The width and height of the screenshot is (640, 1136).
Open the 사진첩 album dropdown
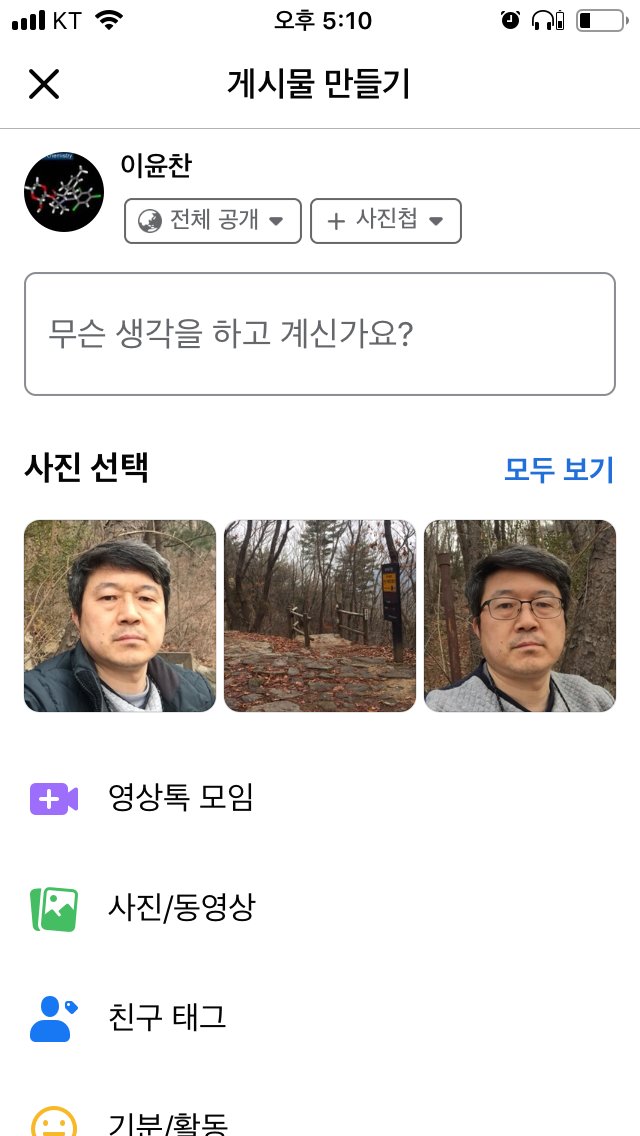pos(386,221)
